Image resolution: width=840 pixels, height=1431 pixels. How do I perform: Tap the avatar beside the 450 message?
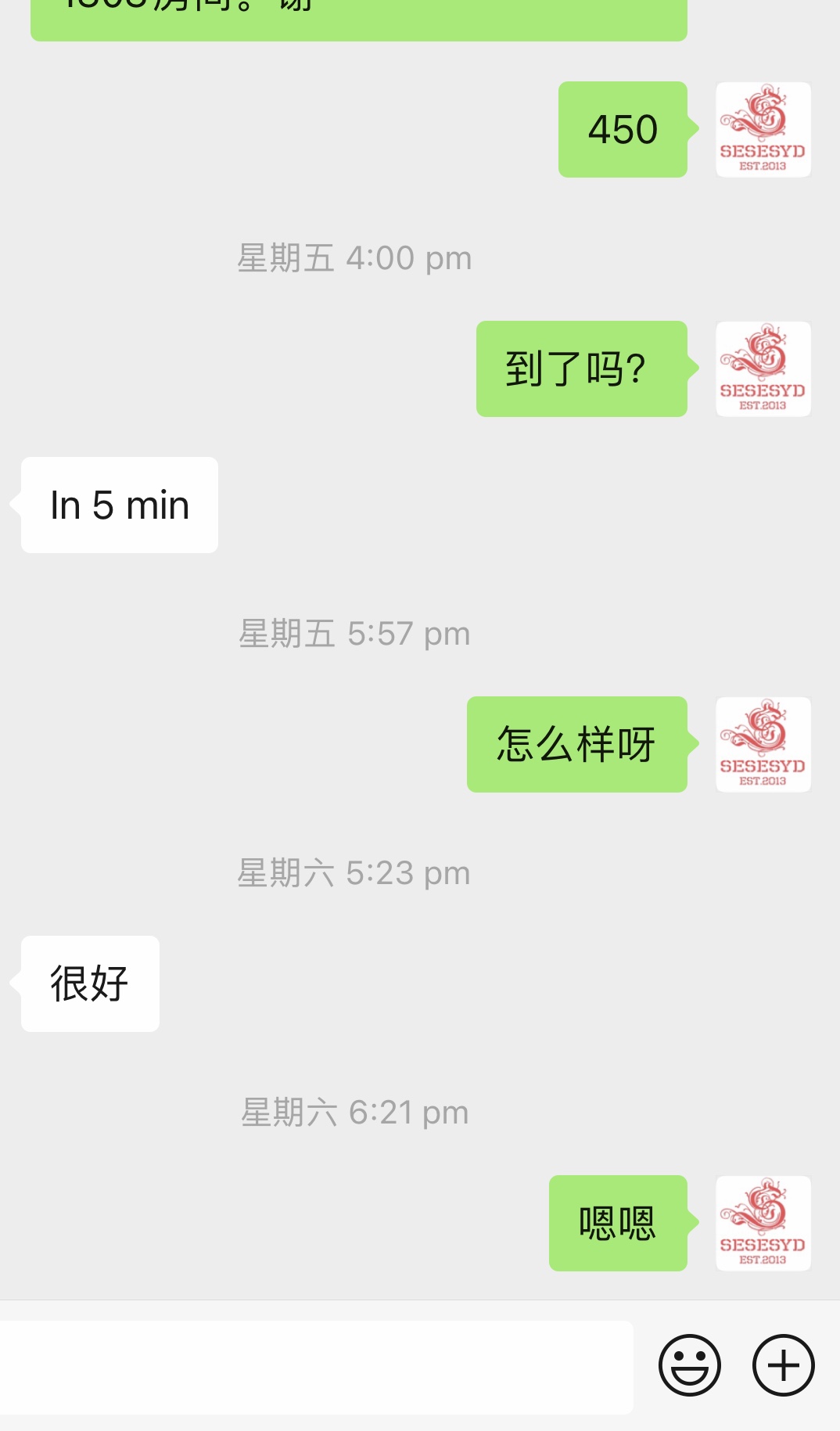[x=763, y=130]
